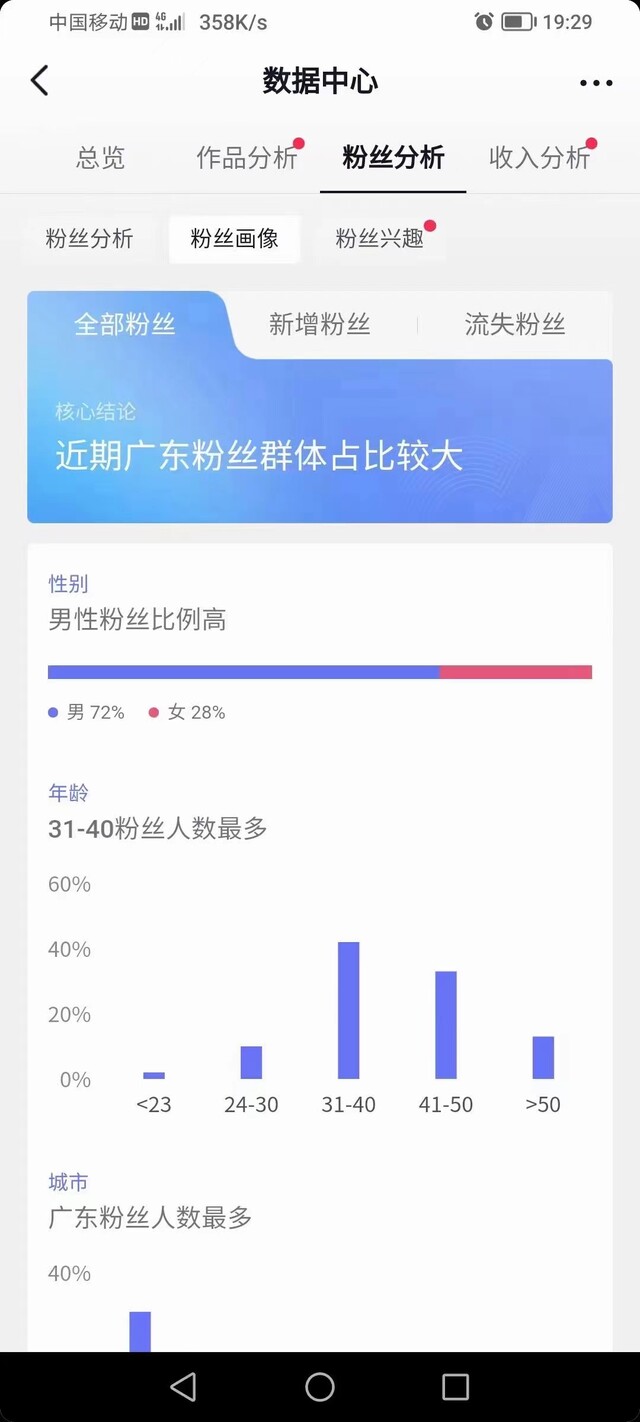Go back using the top-left arrow
Image resolution: width=640 pixels, height=1422 pixels.
[x=40, y=81]
